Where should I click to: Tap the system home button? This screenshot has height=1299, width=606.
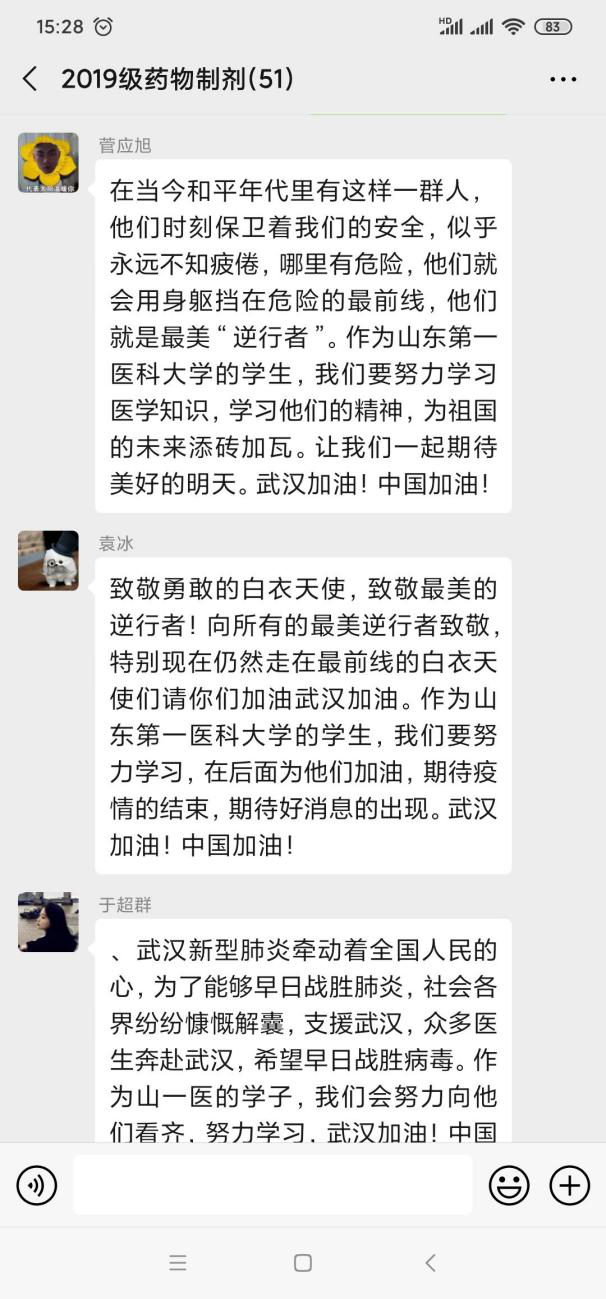(x=303, y=1263)
